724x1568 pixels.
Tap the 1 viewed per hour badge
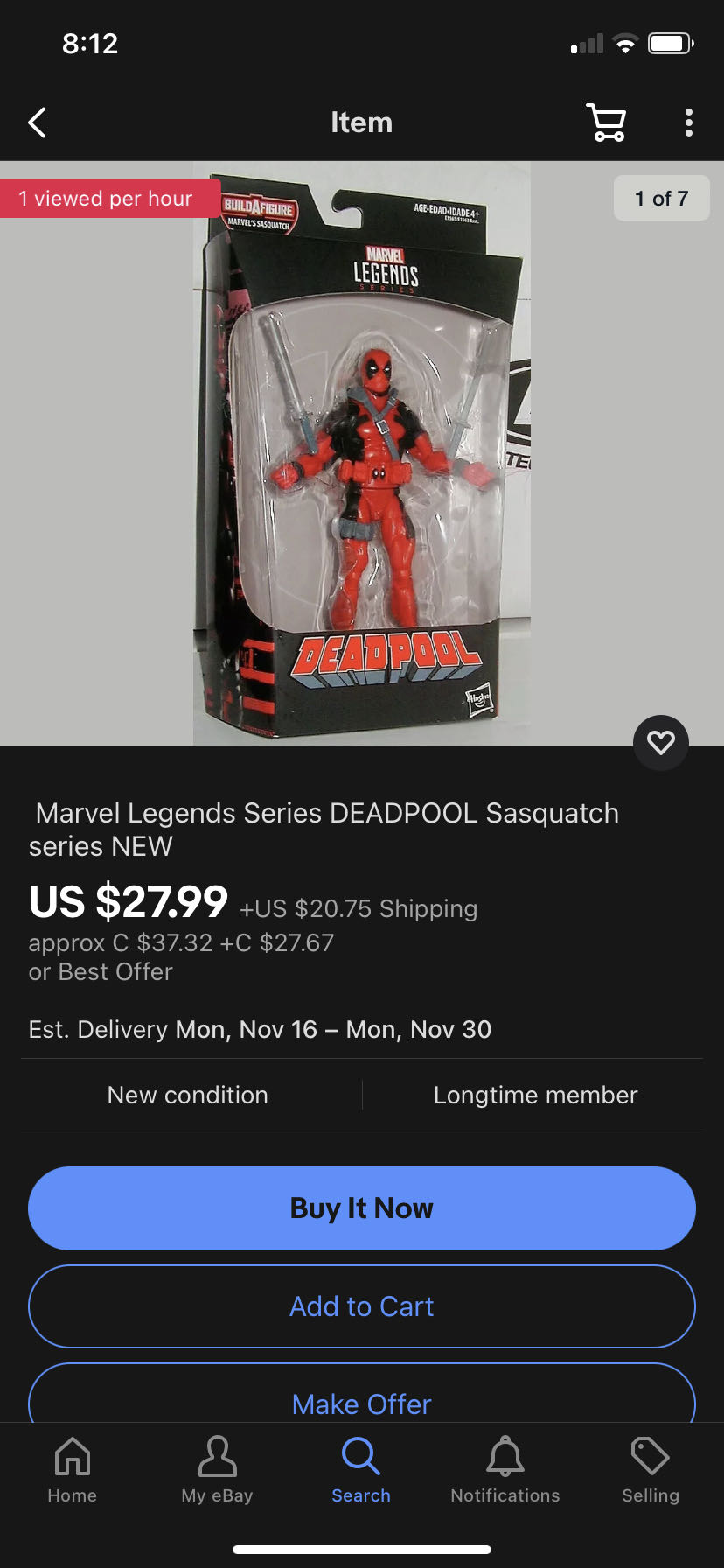105,198
